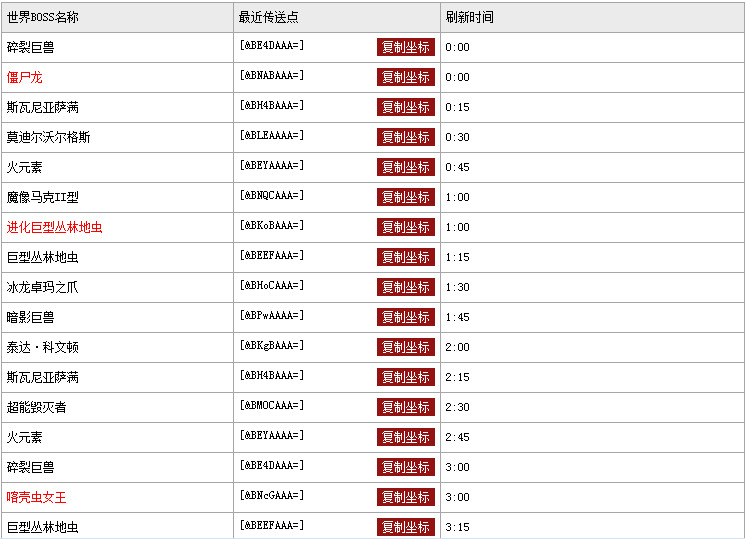
Task: Copy 斯瓦尼亚萨满 coordinates for the 0:15 spawn
Action: (x=406, y=107)
